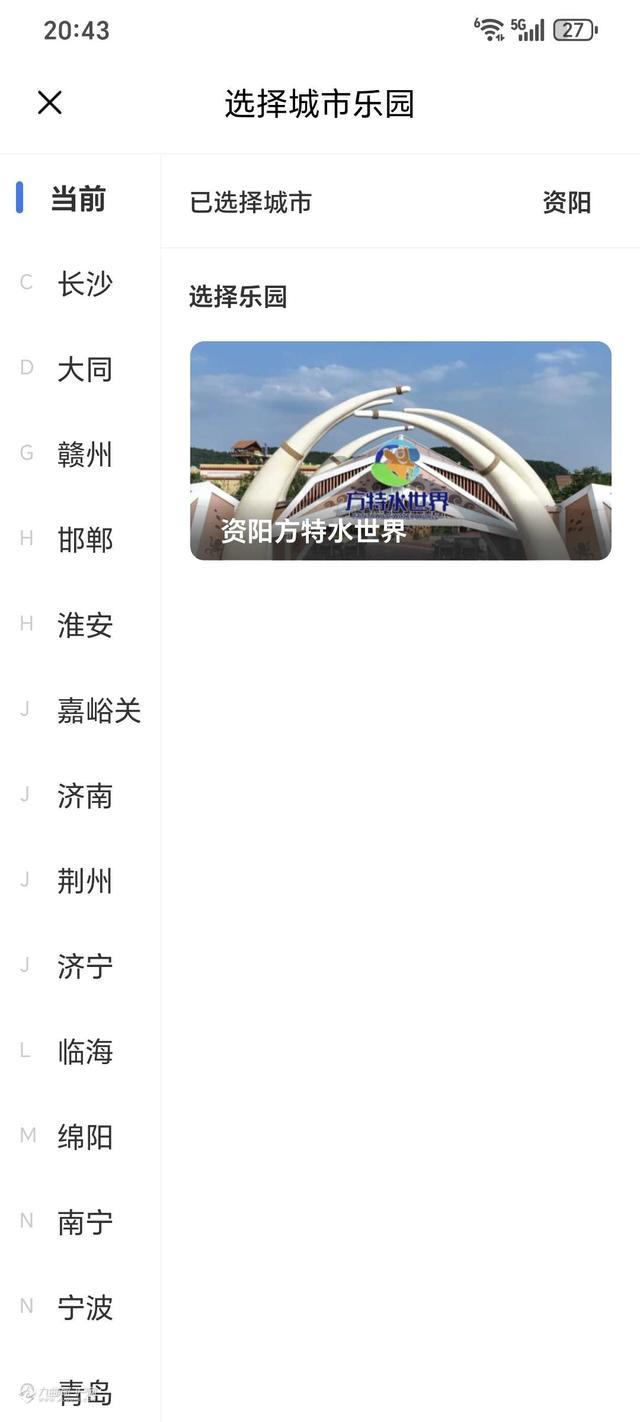
Task: Select 淮安 city
Action: (84, 625)
